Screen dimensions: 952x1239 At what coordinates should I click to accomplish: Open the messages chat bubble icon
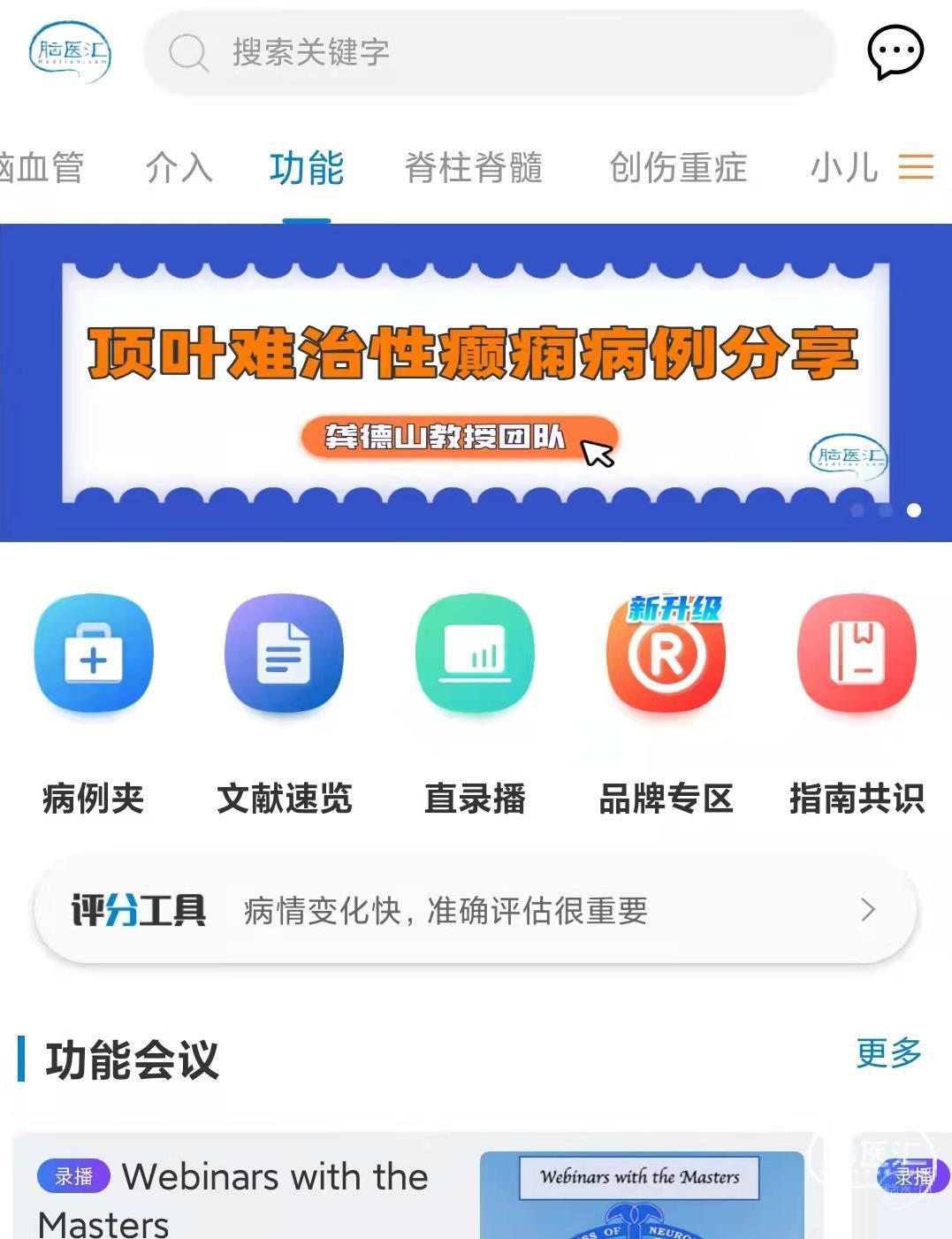[x=895, y=52]
